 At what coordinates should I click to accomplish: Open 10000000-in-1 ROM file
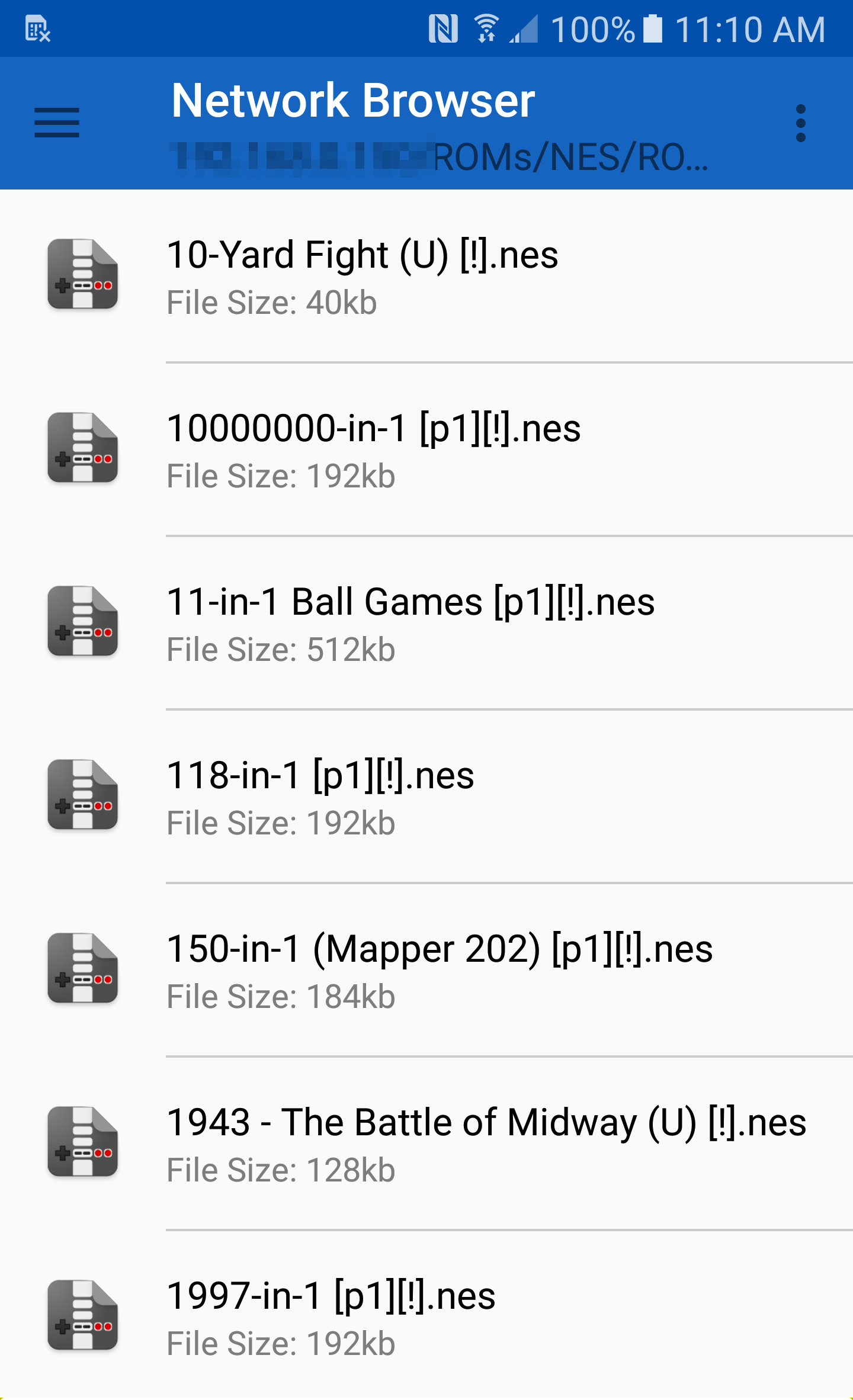[x=426, y=450]
